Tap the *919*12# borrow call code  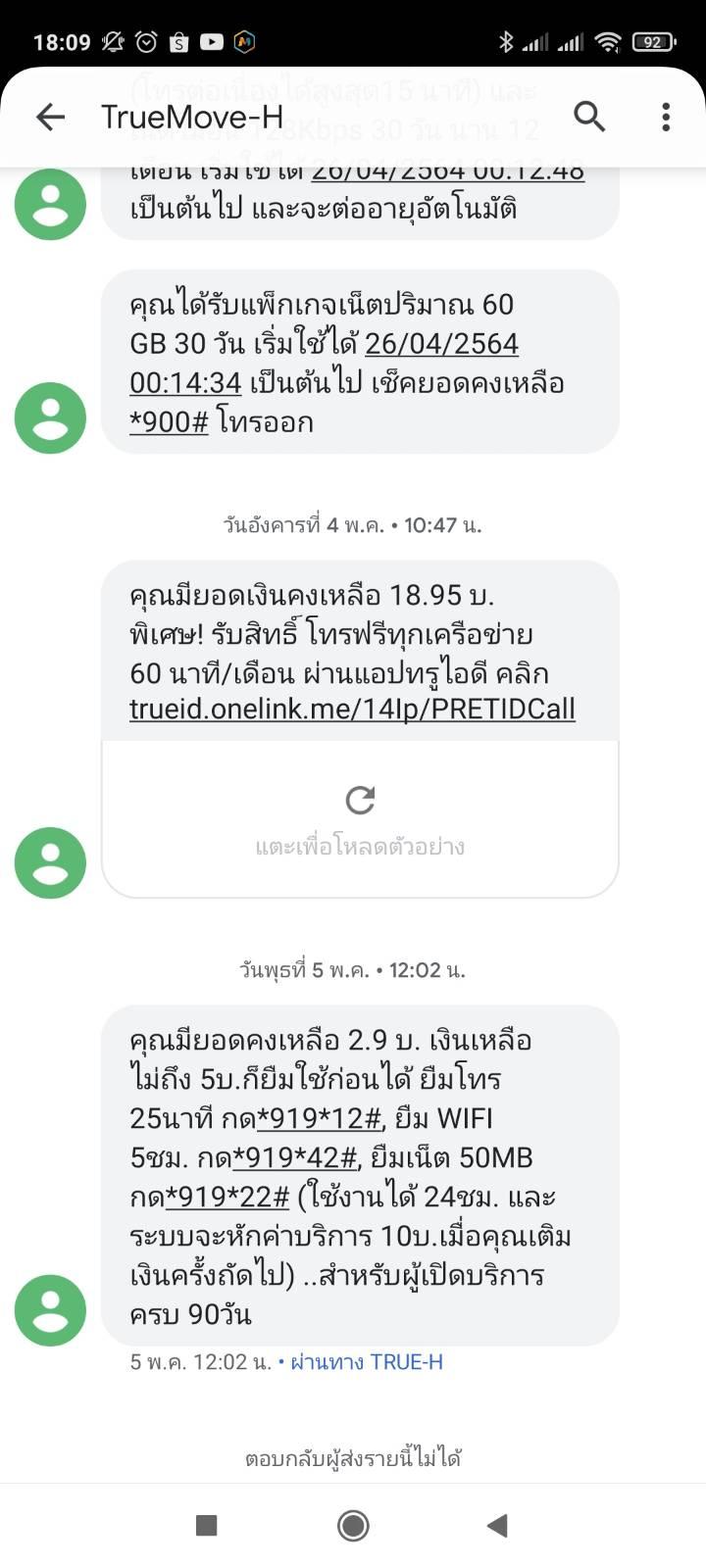[319, 1118]
